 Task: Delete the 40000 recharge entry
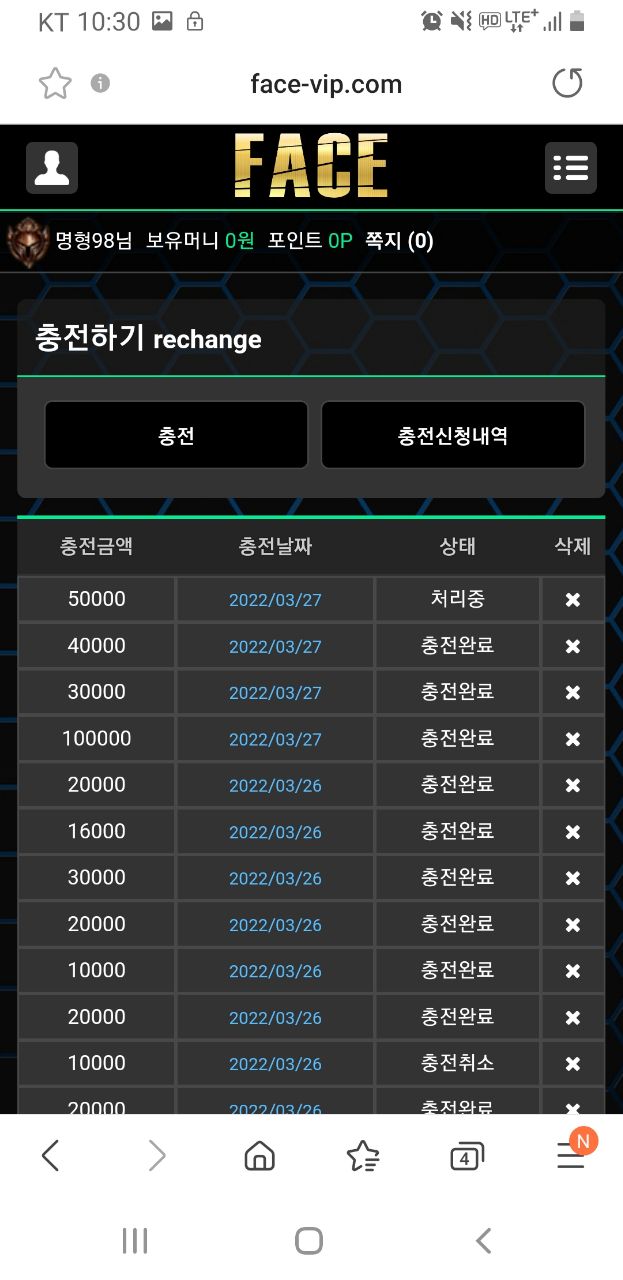coord(572,646)
